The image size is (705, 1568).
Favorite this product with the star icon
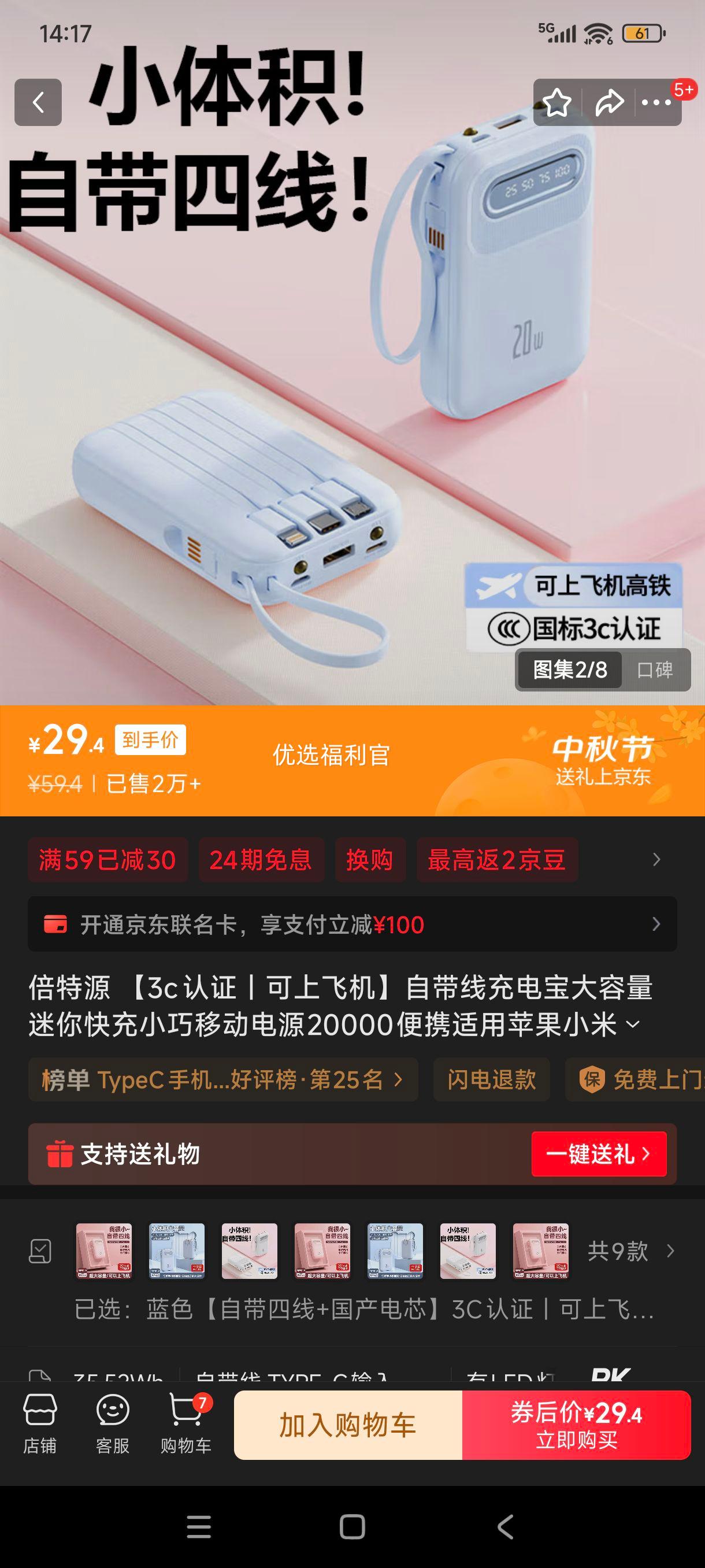point(556,102)
